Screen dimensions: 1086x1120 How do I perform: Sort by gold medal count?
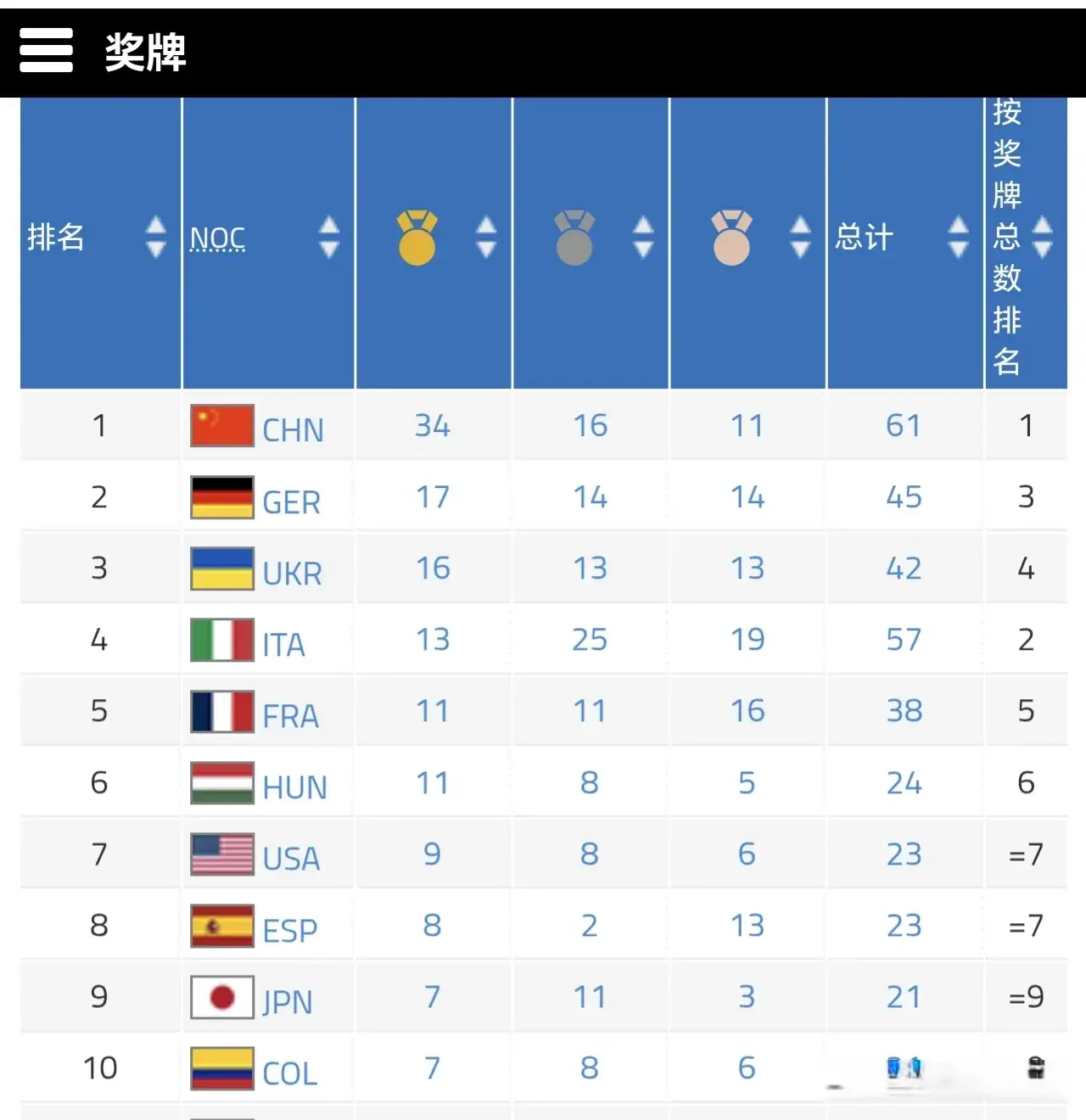[485, 237]
